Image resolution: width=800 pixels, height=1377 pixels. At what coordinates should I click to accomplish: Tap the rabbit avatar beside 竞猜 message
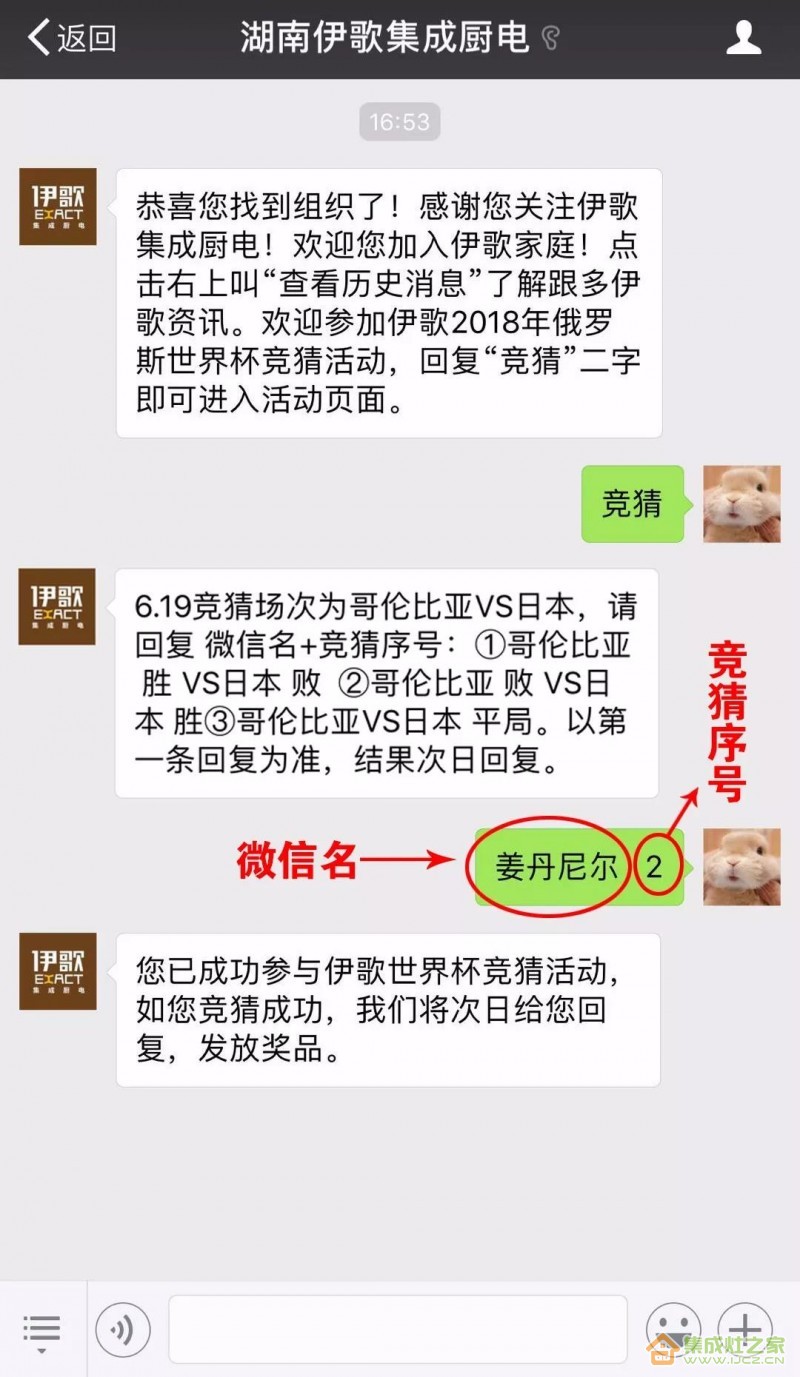(x=741, y=504)
